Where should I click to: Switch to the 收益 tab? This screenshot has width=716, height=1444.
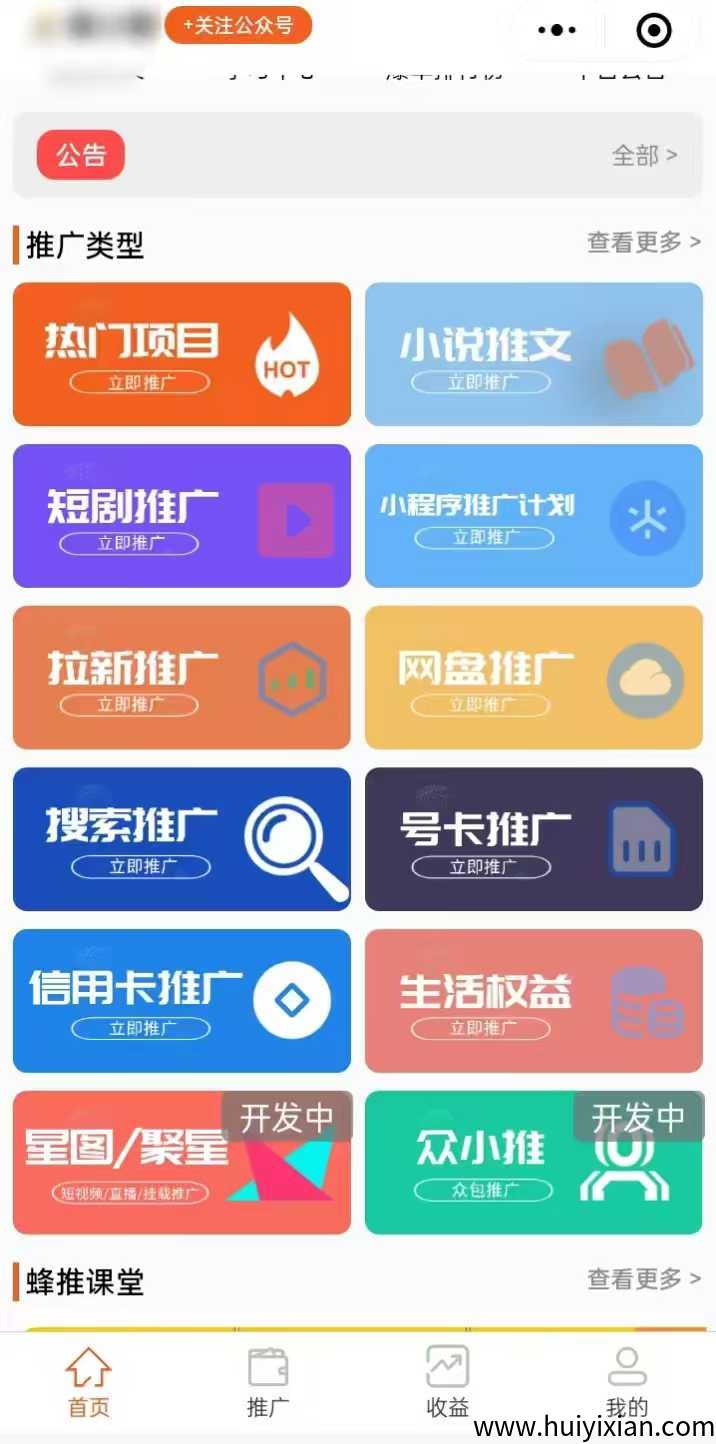pos(447,1384)
